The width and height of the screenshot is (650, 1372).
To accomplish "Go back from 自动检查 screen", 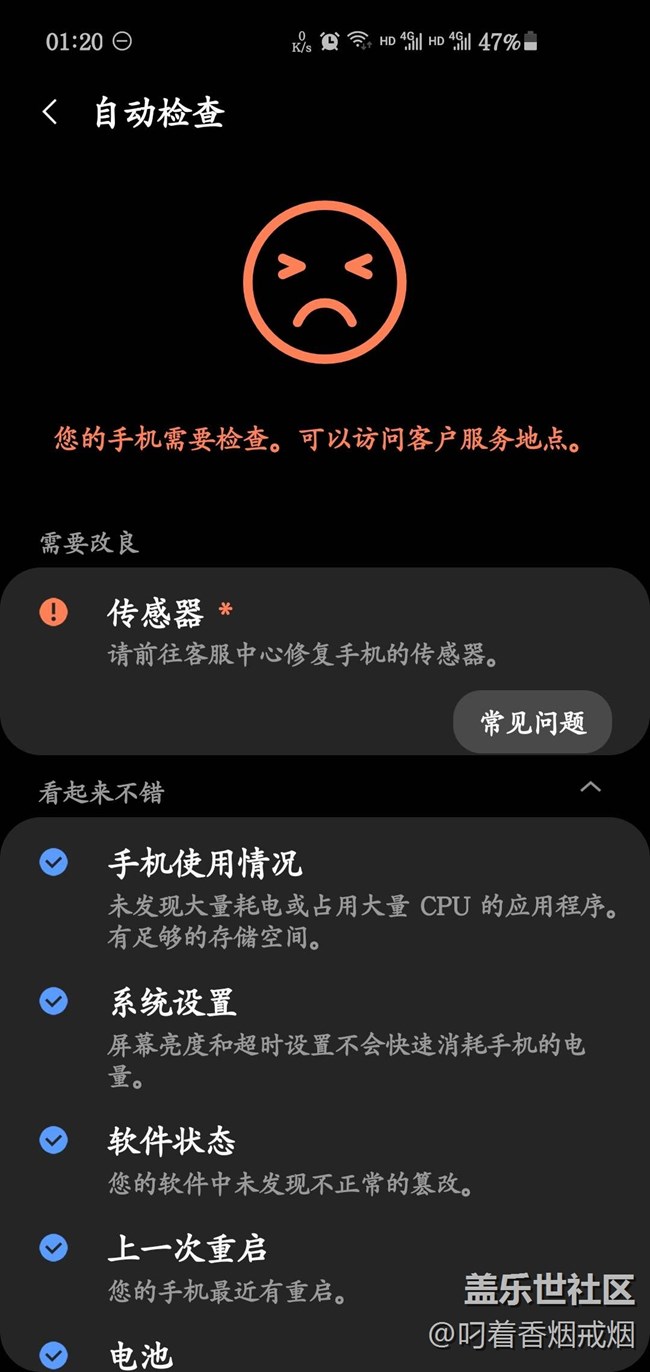I will (x=50, y=112).
